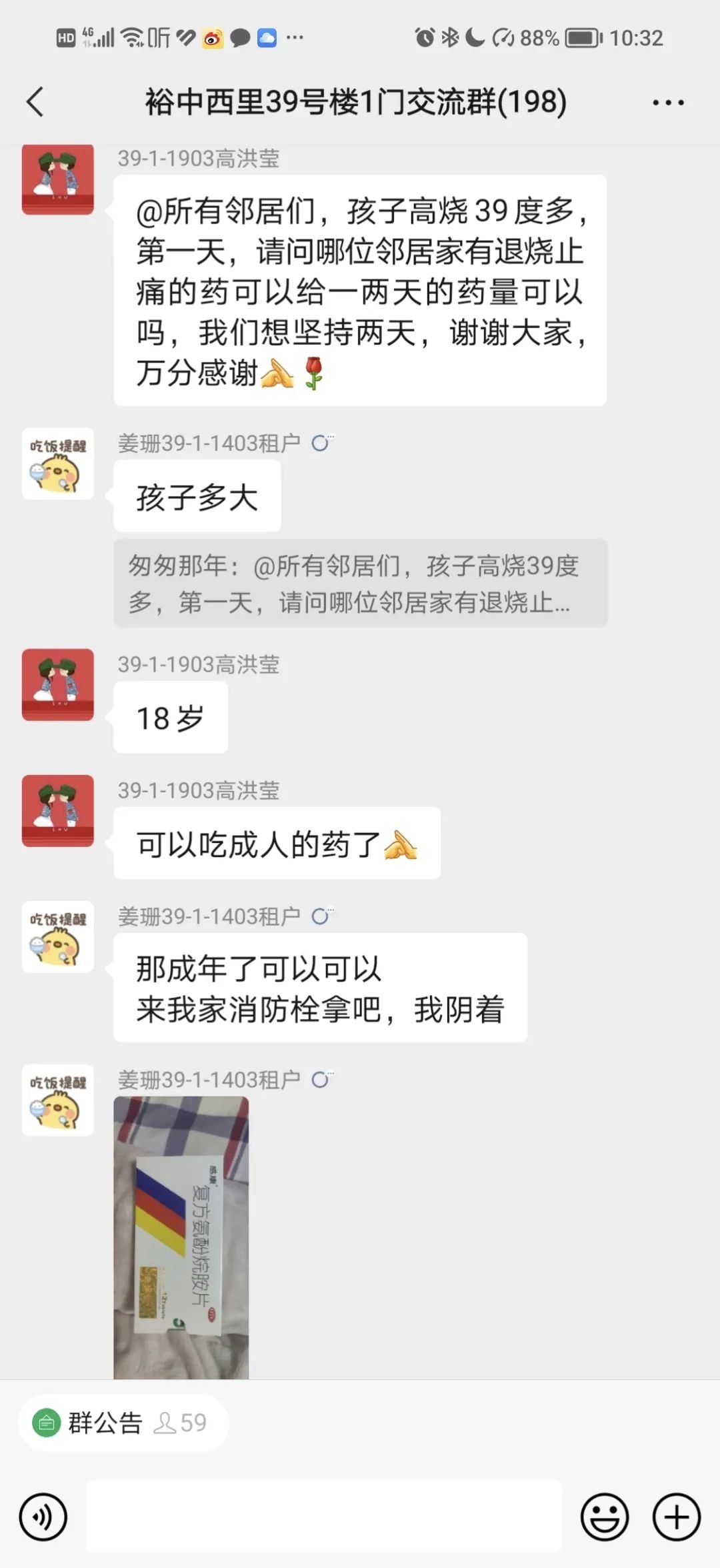Switch to voice message input
The width and height of the screenshot is (720, 1568).
43,1517
